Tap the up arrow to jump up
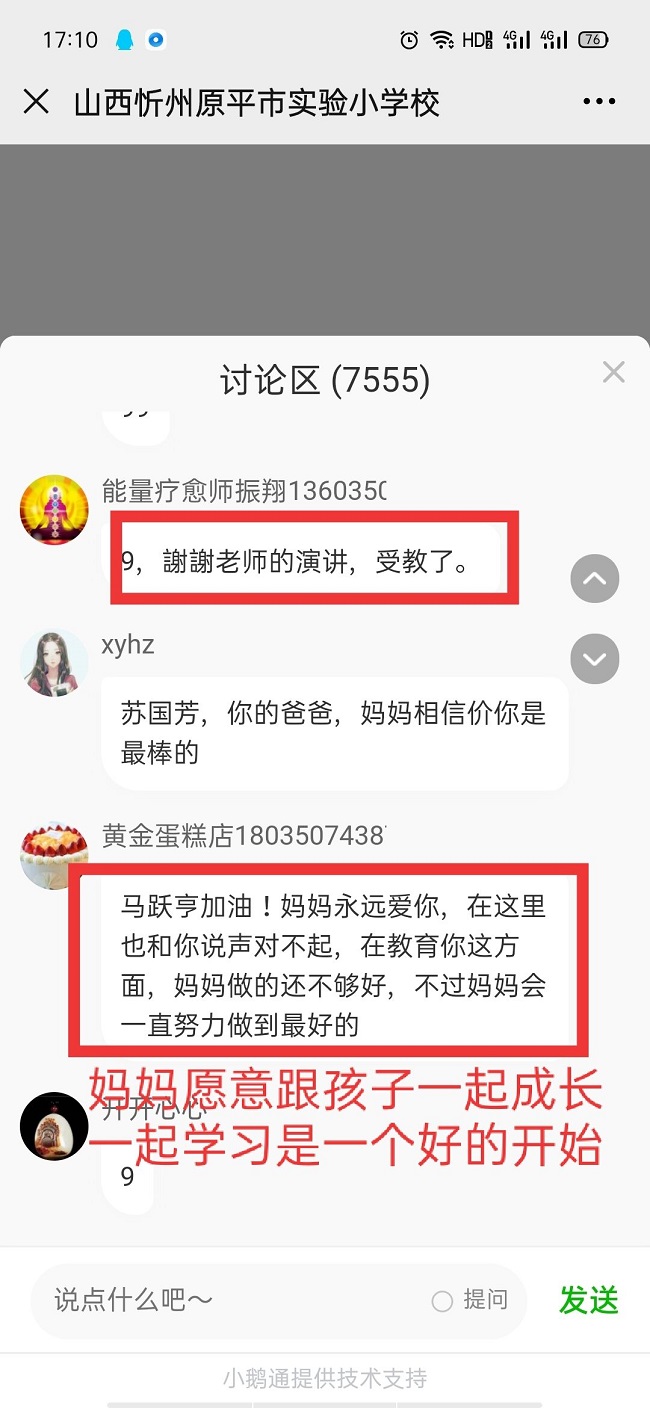The height and width of the screenshot is (1408, 650). pos(594,579)
